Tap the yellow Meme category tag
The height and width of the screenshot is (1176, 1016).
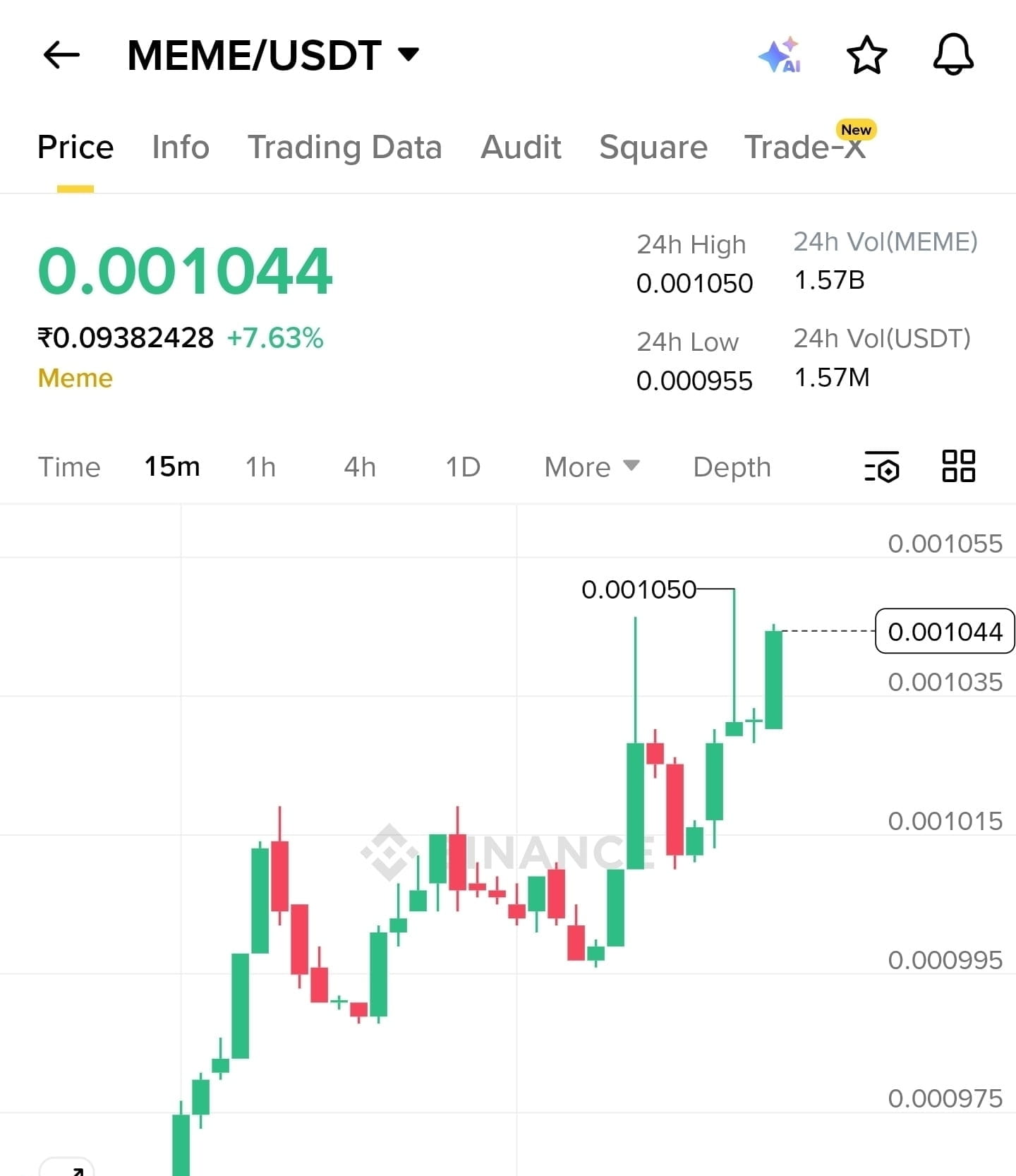click(x=75, y=378)
